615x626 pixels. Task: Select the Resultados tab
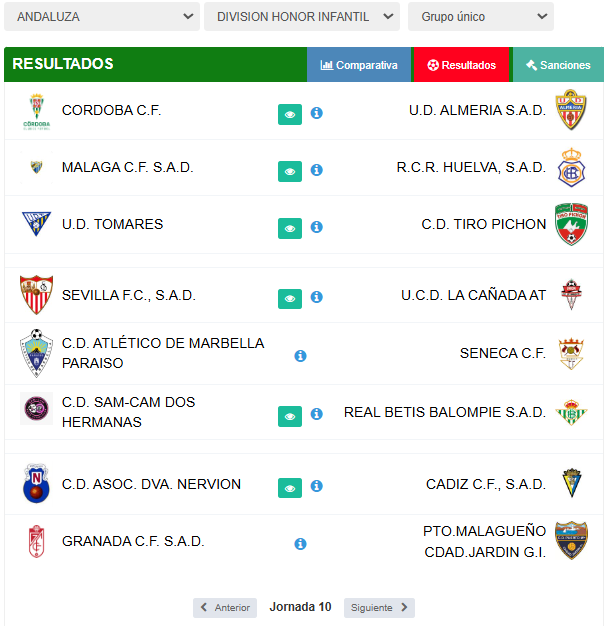(461, 65)
